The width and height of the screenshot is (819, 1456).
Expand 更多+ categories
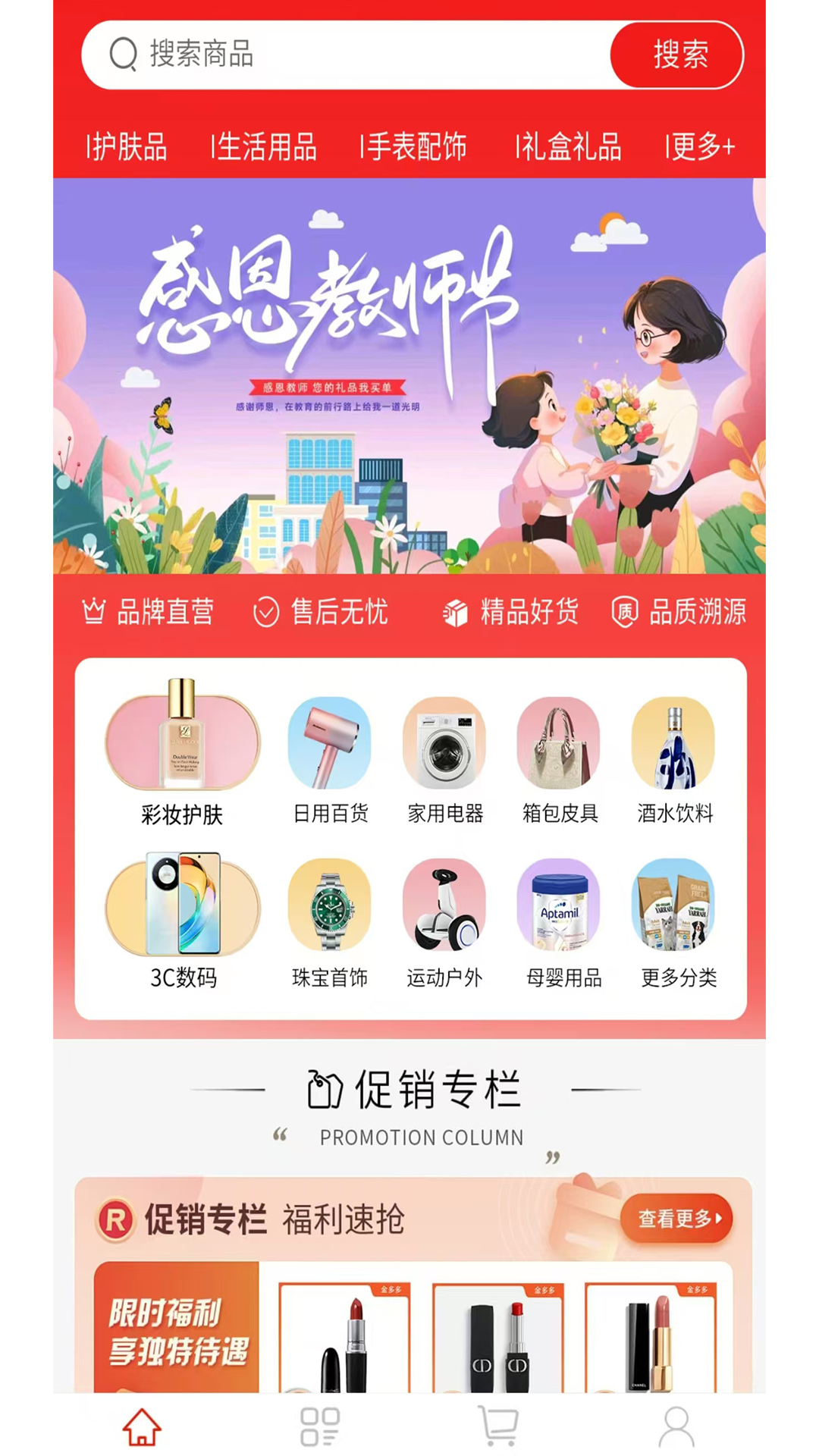click(x=701, y=146)
